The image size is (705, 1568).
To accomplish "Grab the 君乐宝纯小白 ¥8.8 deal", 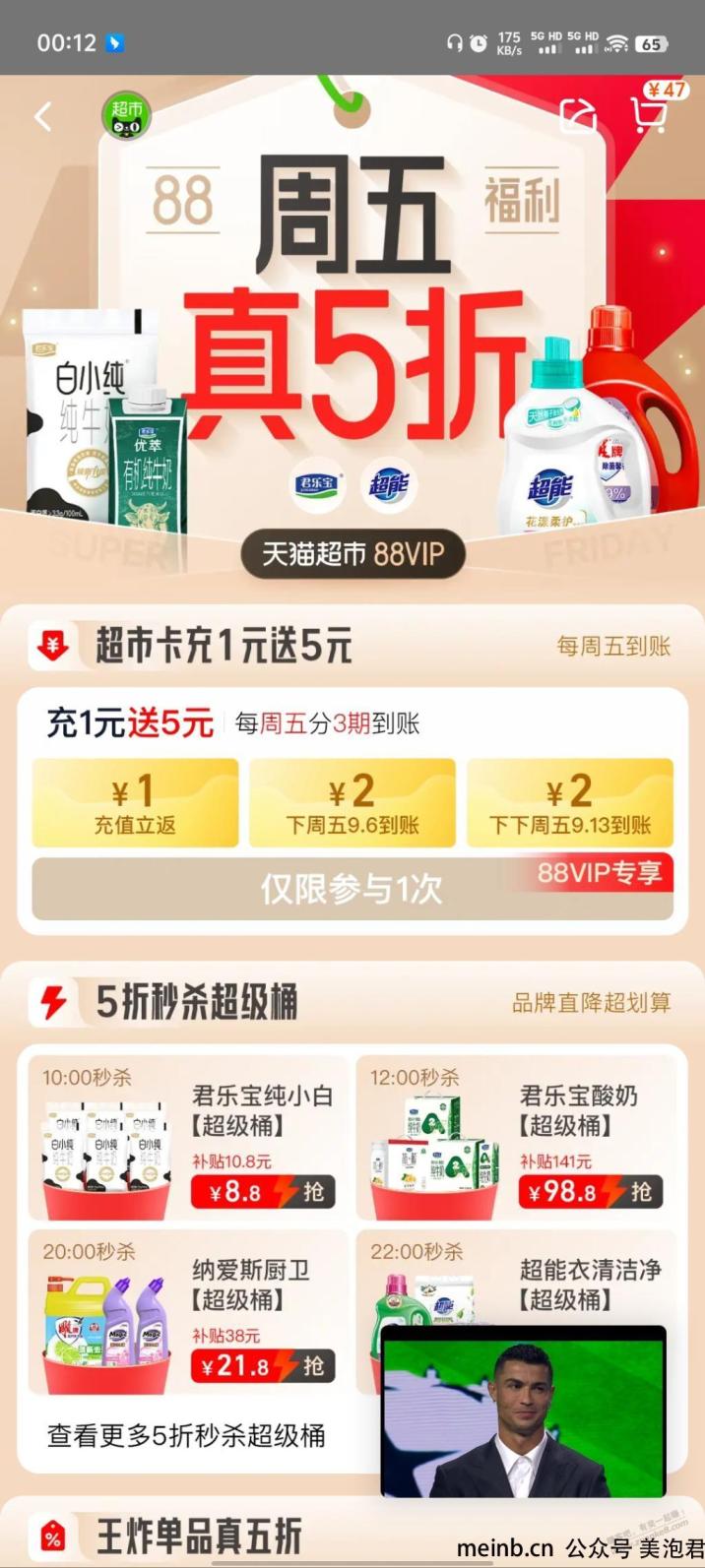I will coord(263,1192).
